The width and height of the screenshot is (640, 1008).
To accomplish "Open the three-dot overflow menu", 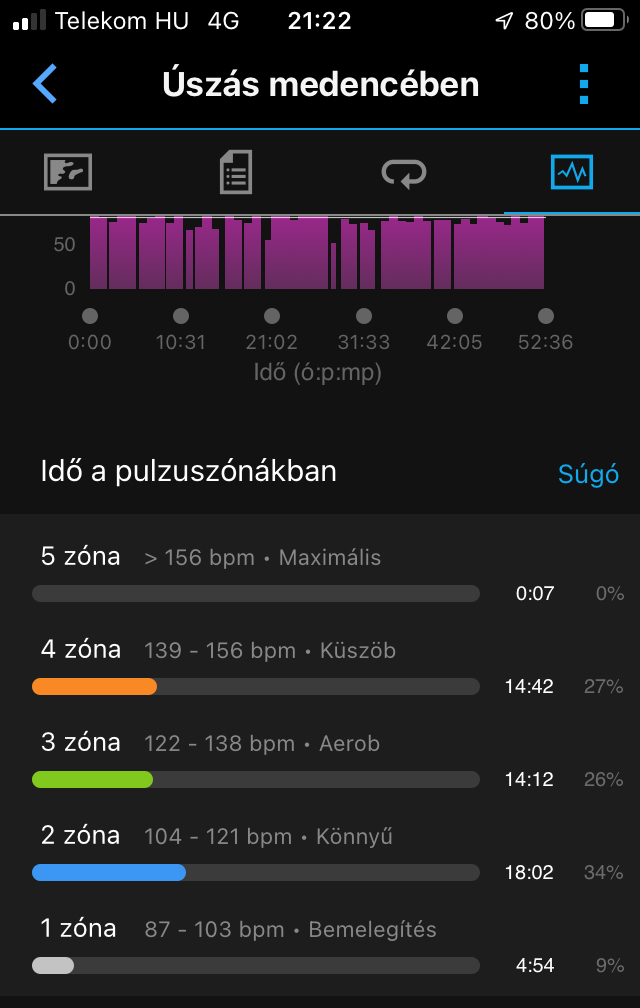I will click(x=585, y=84).
